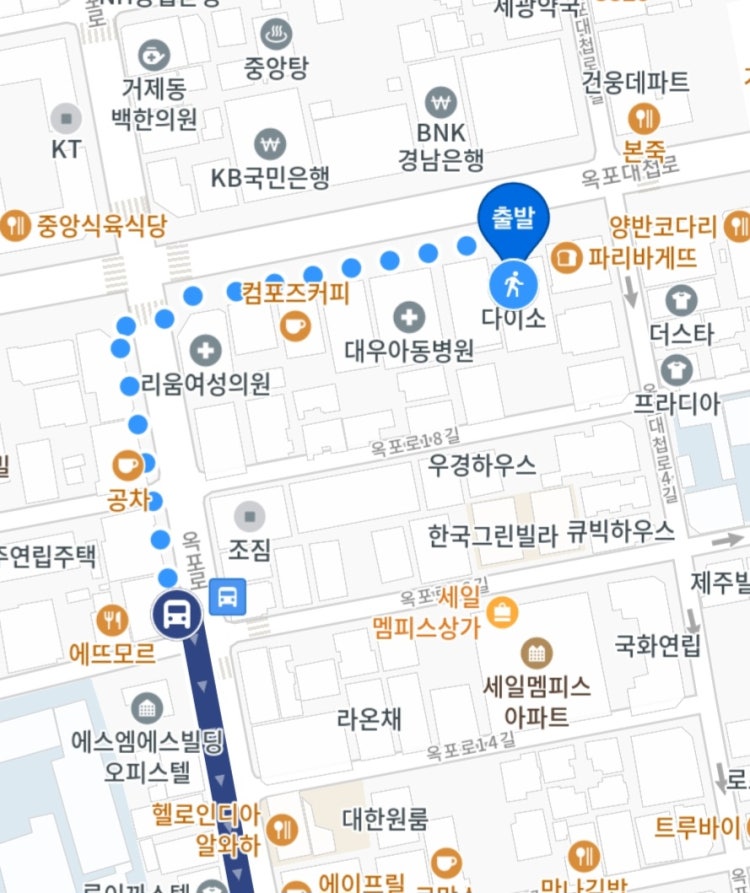Select the 컴포즈커피 cafe marker
Viewport: 750px width, 893px height.
pos(295,325)
